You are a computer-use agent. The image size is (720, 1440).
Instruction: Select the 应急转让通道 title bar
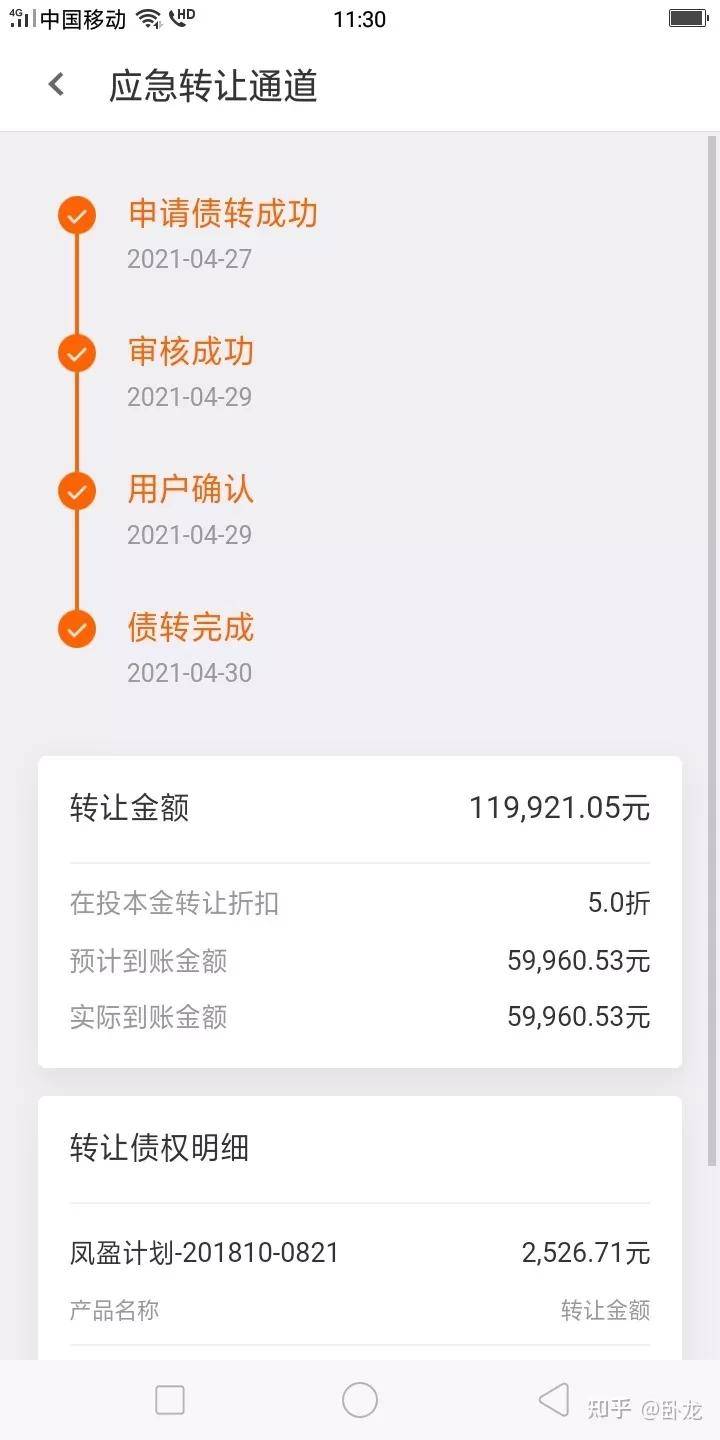(214, 85)
